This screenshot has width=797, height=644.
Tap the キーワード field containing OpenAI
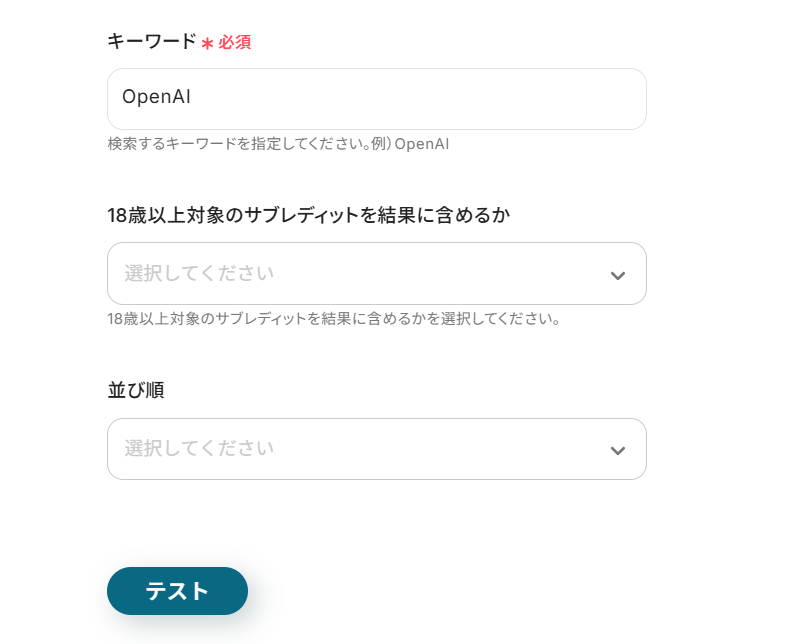pyautogui.click(x=376, y=98)
